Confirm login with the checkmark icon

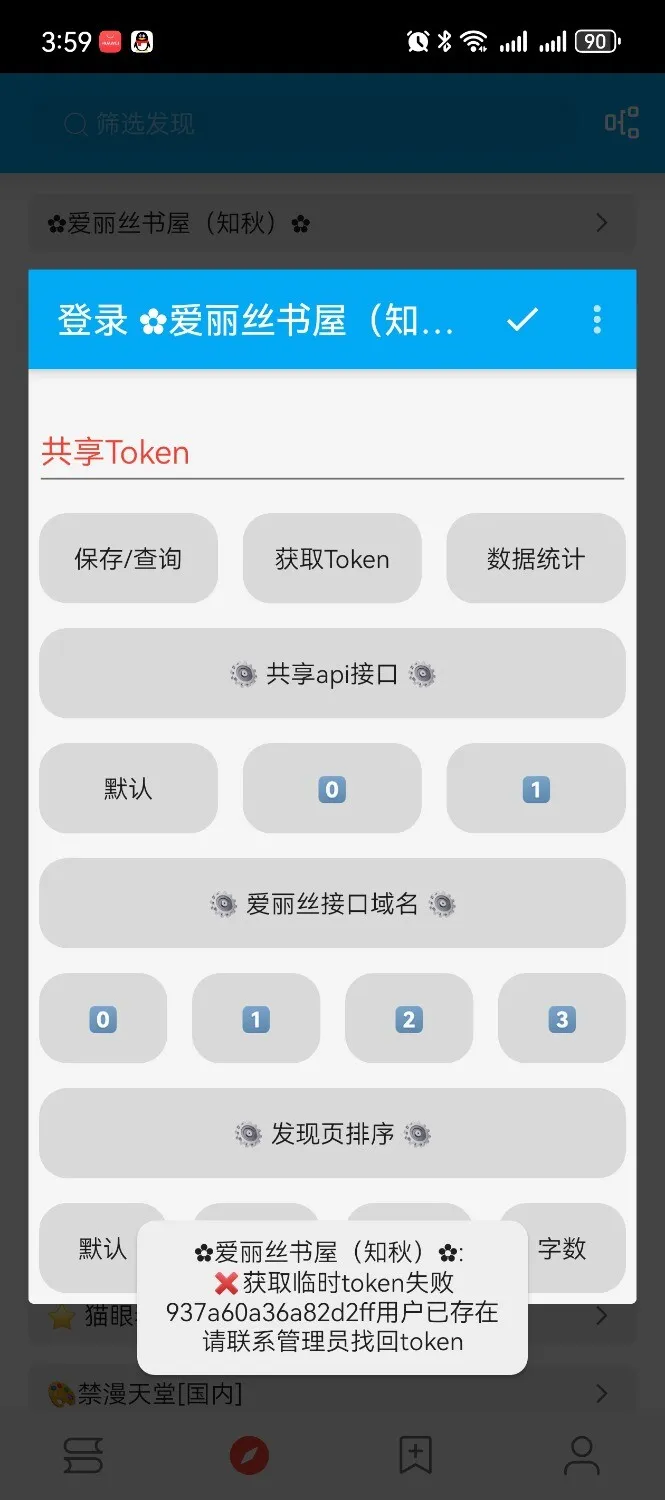(x=522, y=320)
